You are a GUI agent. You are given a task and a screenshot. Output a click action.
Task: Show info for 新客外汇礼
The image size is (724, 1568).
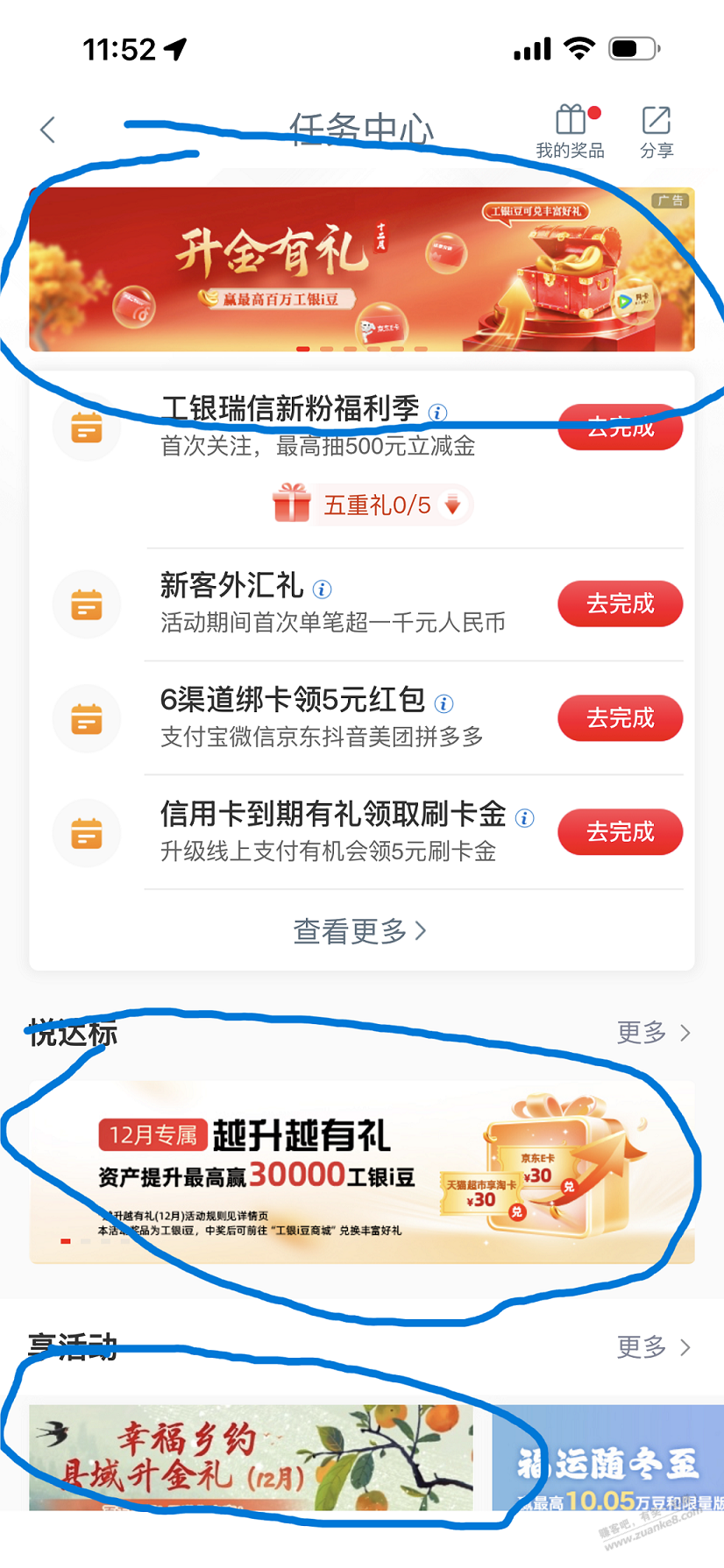pos(323,589)
